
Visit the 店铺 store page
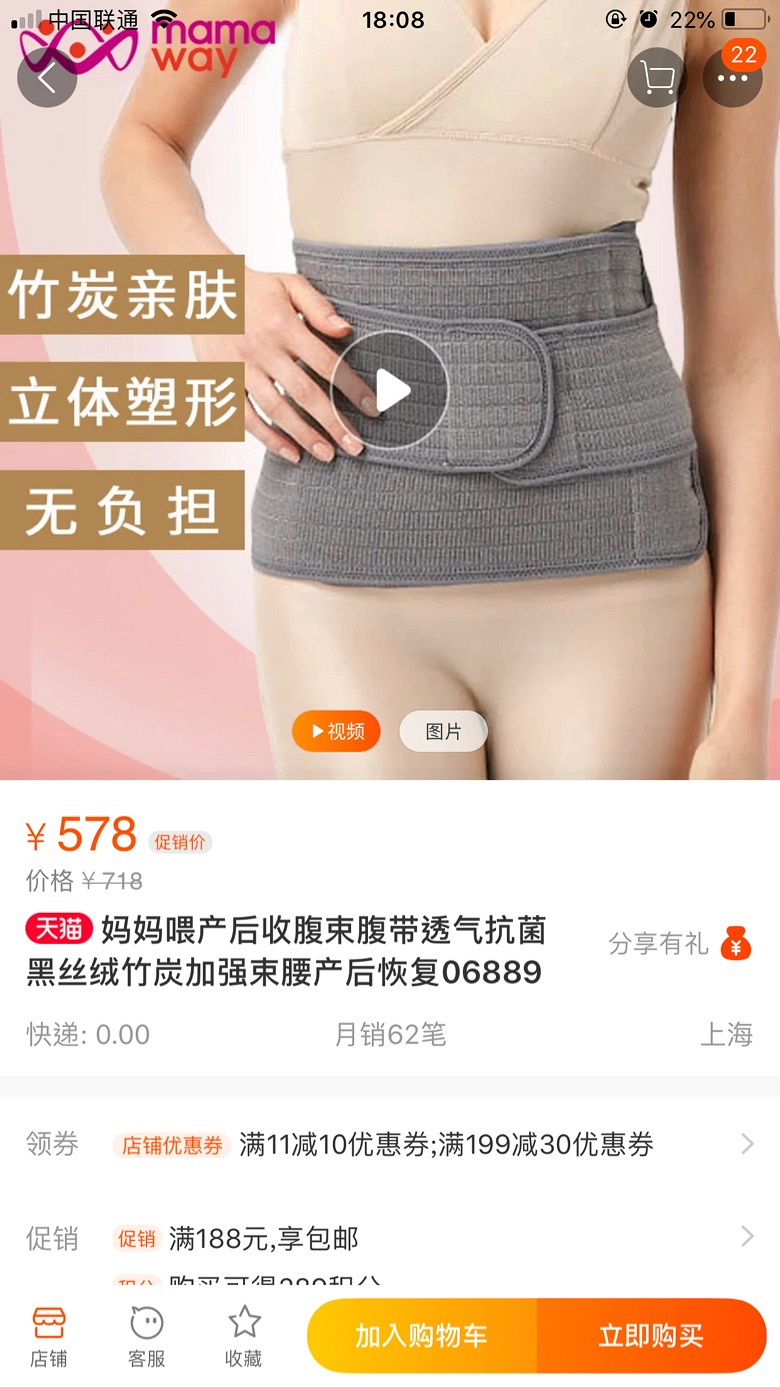point(48,1336)
